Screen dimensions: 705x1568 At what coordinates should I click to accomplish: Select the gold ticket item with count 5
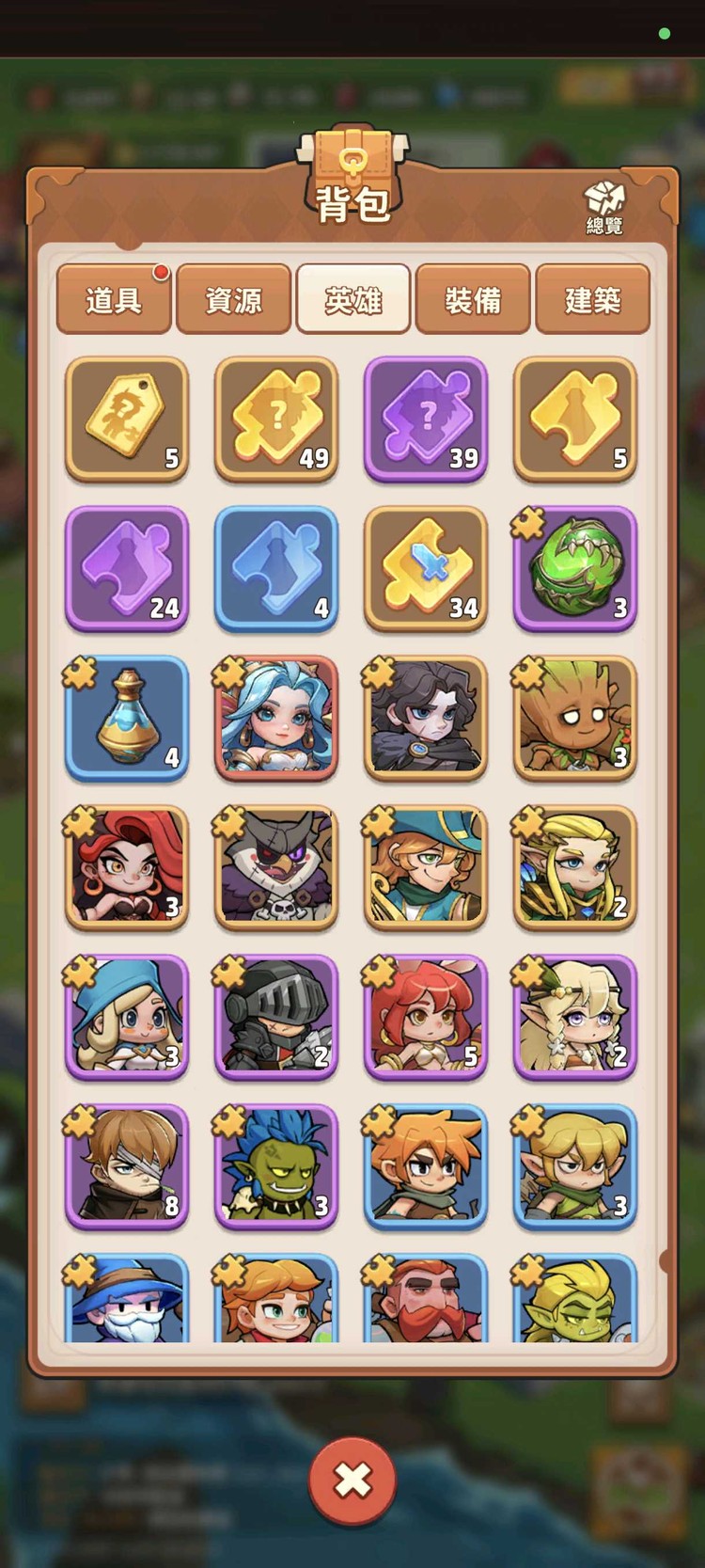click(127, 419)
